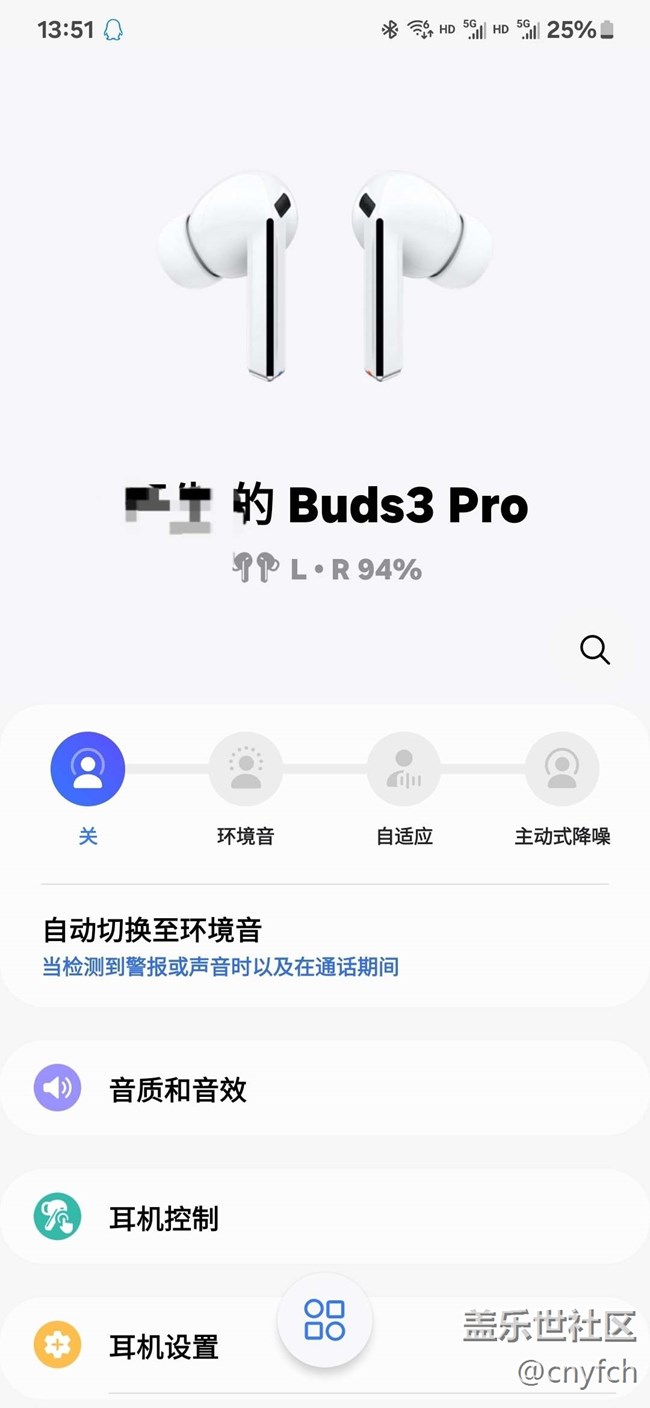The width and height of the screenshot is (650, 1408).
Task: Open 耳机设置 earbud settings
Action: point(164,1347)
